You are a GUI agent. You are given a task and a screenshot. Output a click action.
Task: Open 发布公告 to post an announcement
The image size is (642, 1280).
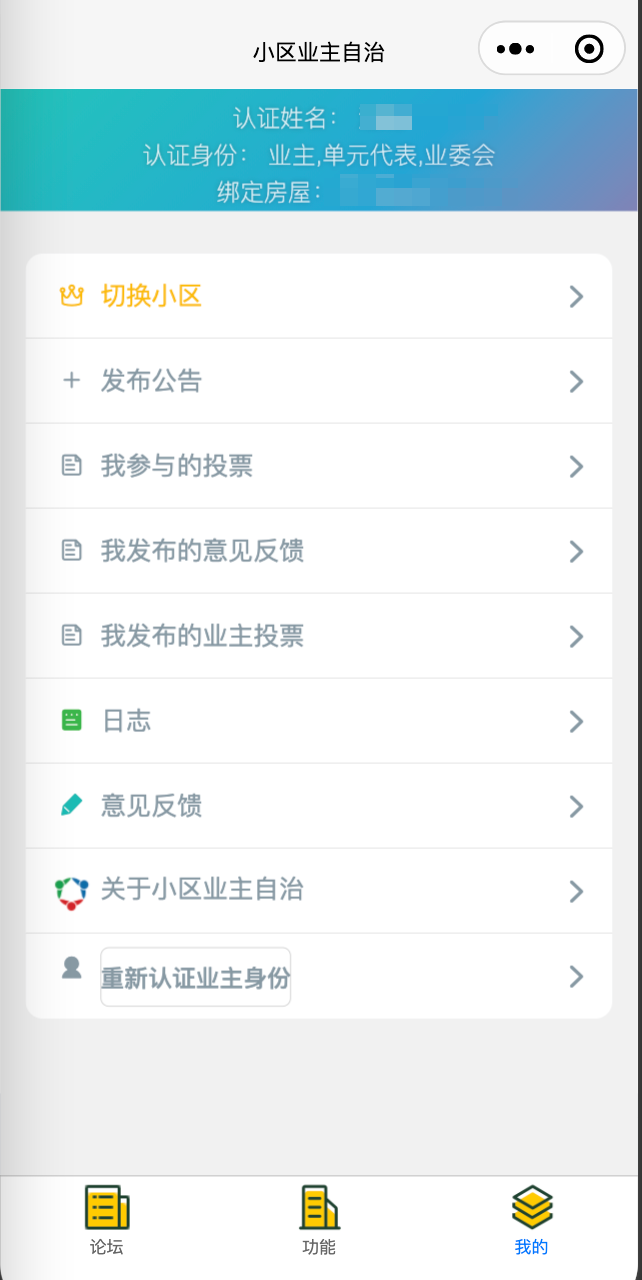click(318, 381)
